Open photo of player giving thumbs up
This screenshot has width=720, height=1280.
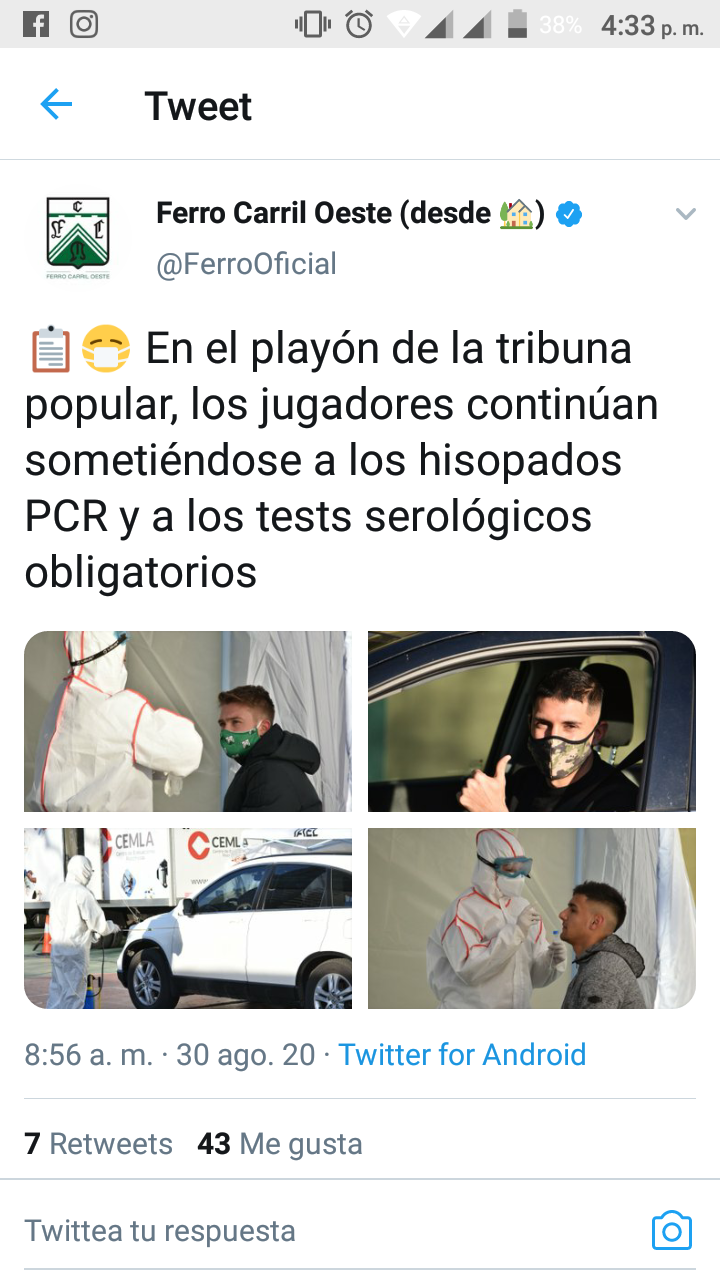pyautogui.click(x=531, y=721)
